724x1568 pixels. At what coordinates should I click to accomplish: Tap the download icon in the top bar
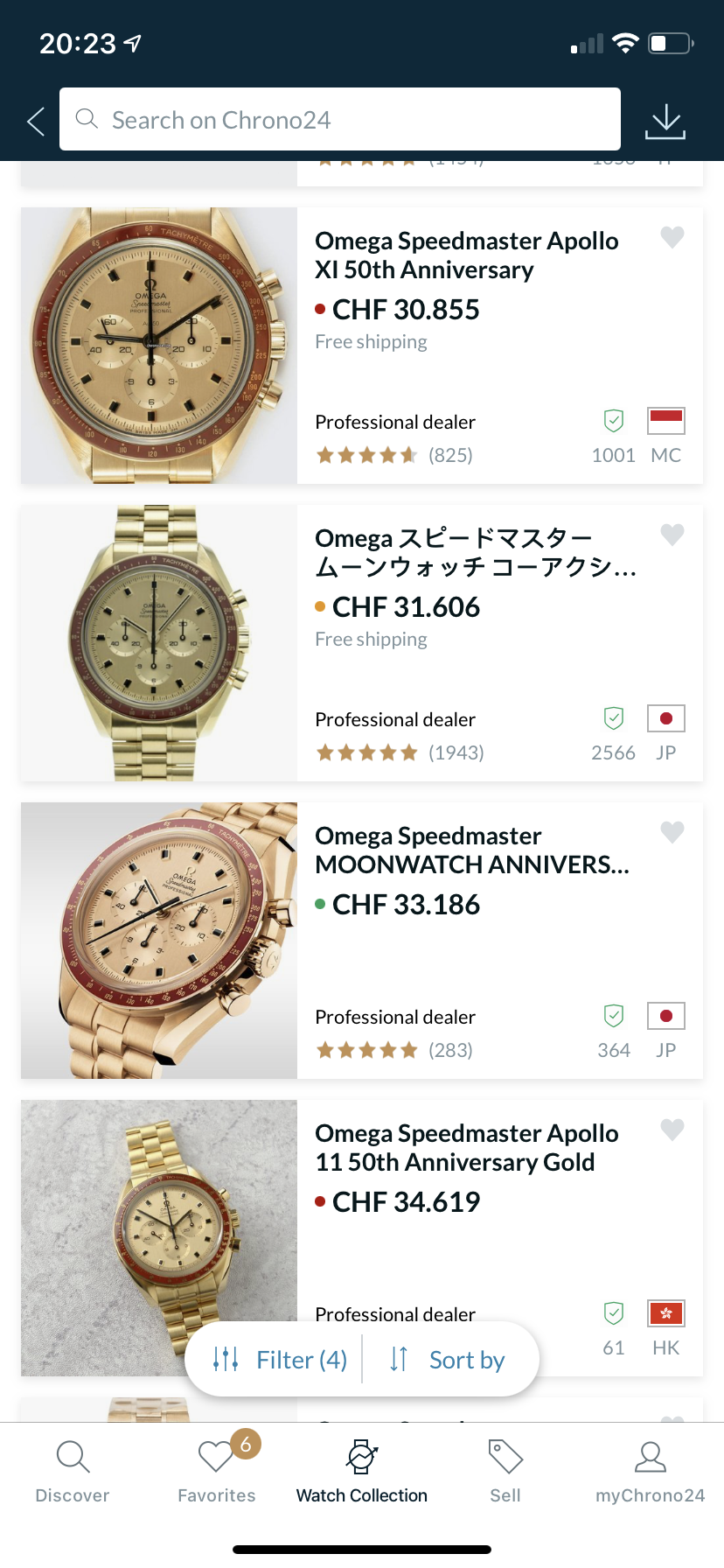[x=665, y=121]
